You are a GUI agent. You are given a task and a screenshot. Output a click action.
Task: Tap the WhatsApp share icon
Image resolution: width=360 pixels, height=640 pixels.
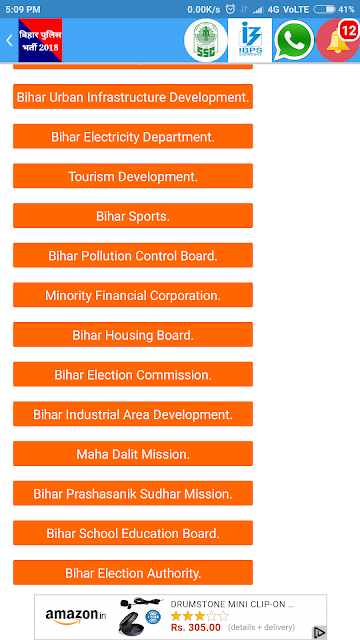tap(294, 40)
